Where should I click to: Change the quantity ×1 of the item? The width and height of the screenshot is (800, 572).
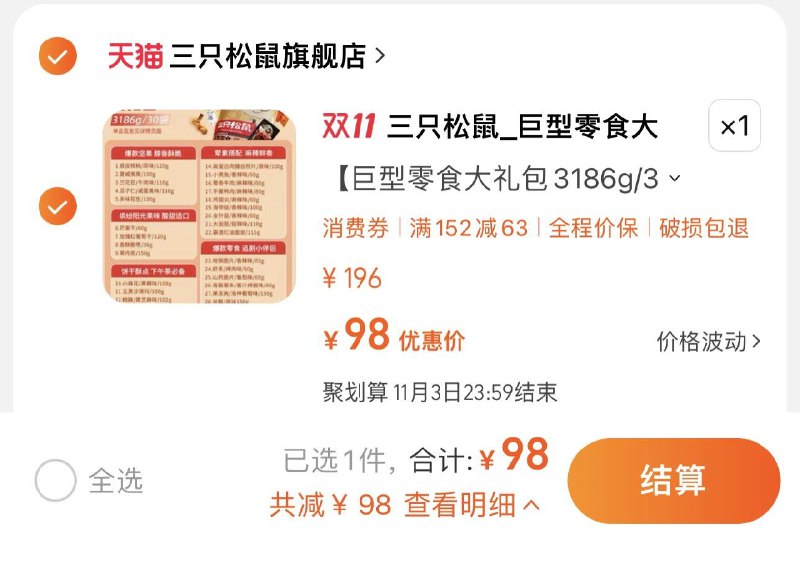coord(734,126)
